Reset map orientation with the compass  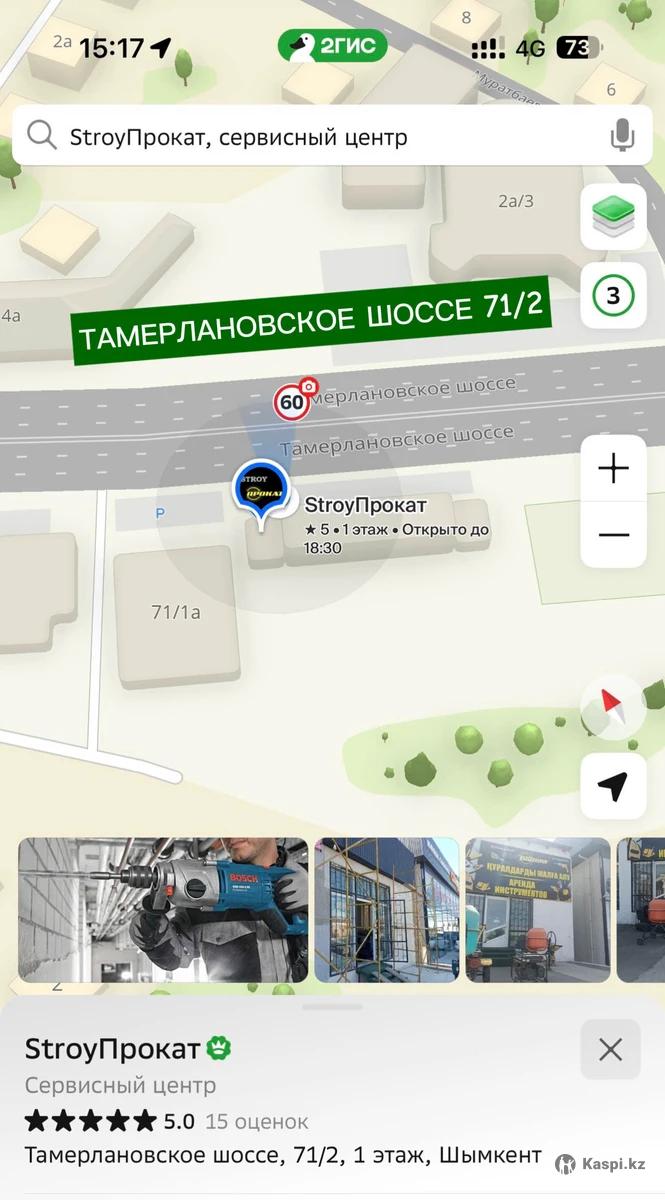coord(613,711)
